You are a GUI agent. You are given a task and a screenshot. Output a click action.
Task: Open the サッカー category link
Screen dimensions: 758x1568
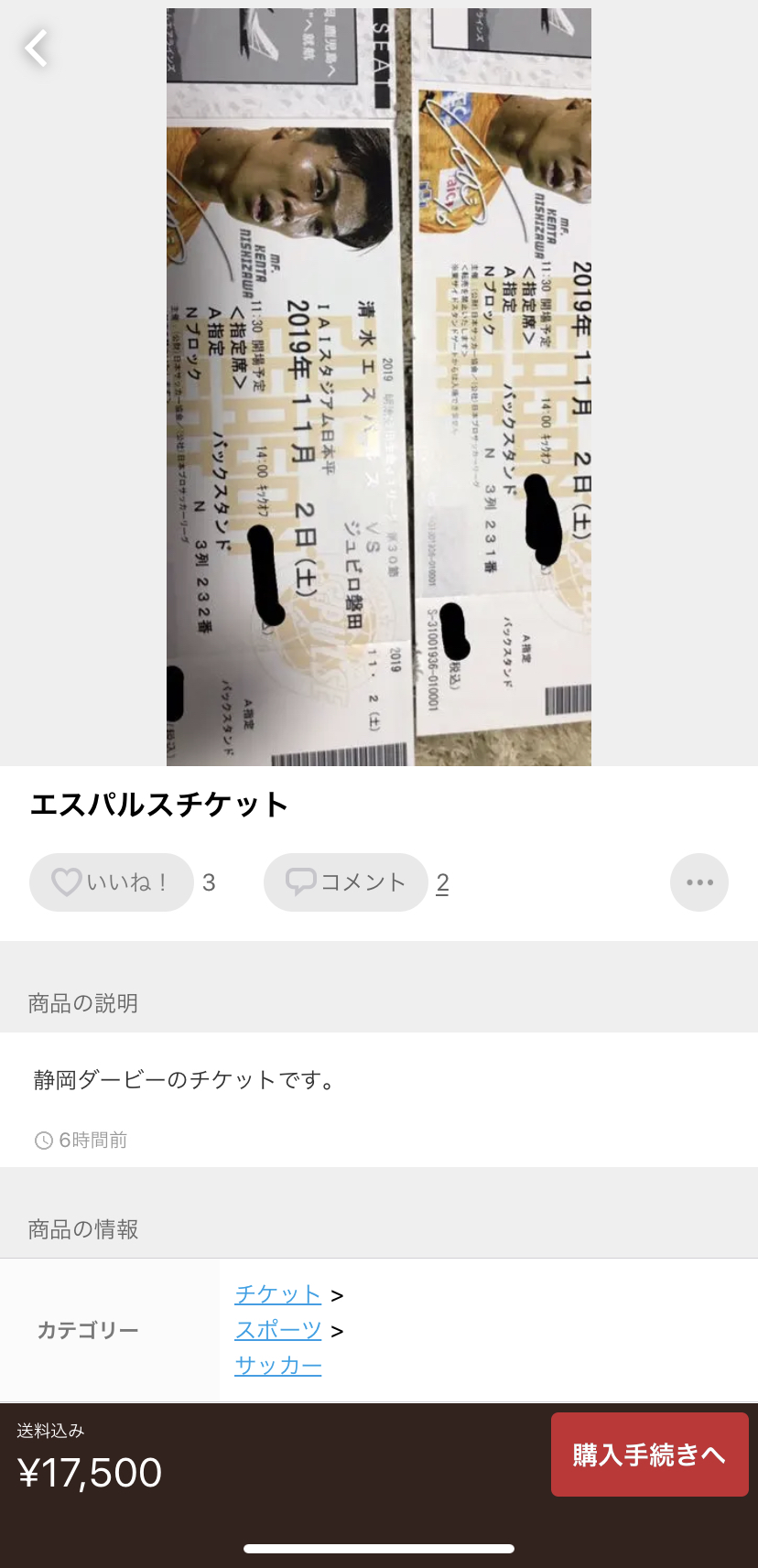278,1366
